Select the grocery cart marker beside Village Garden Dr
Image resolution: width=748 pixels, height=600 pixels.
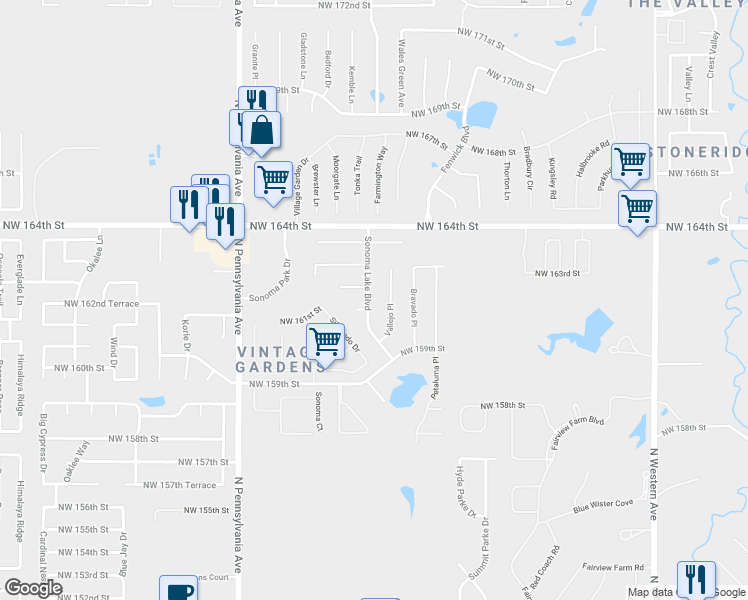point(273,180)
